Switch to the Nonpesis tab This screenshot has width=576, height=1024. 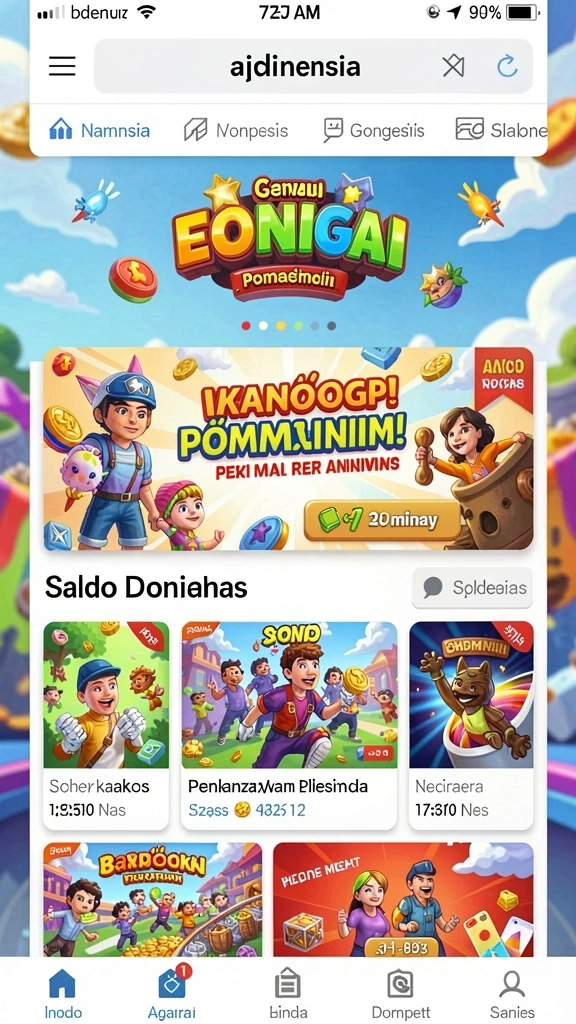[236, 130]
